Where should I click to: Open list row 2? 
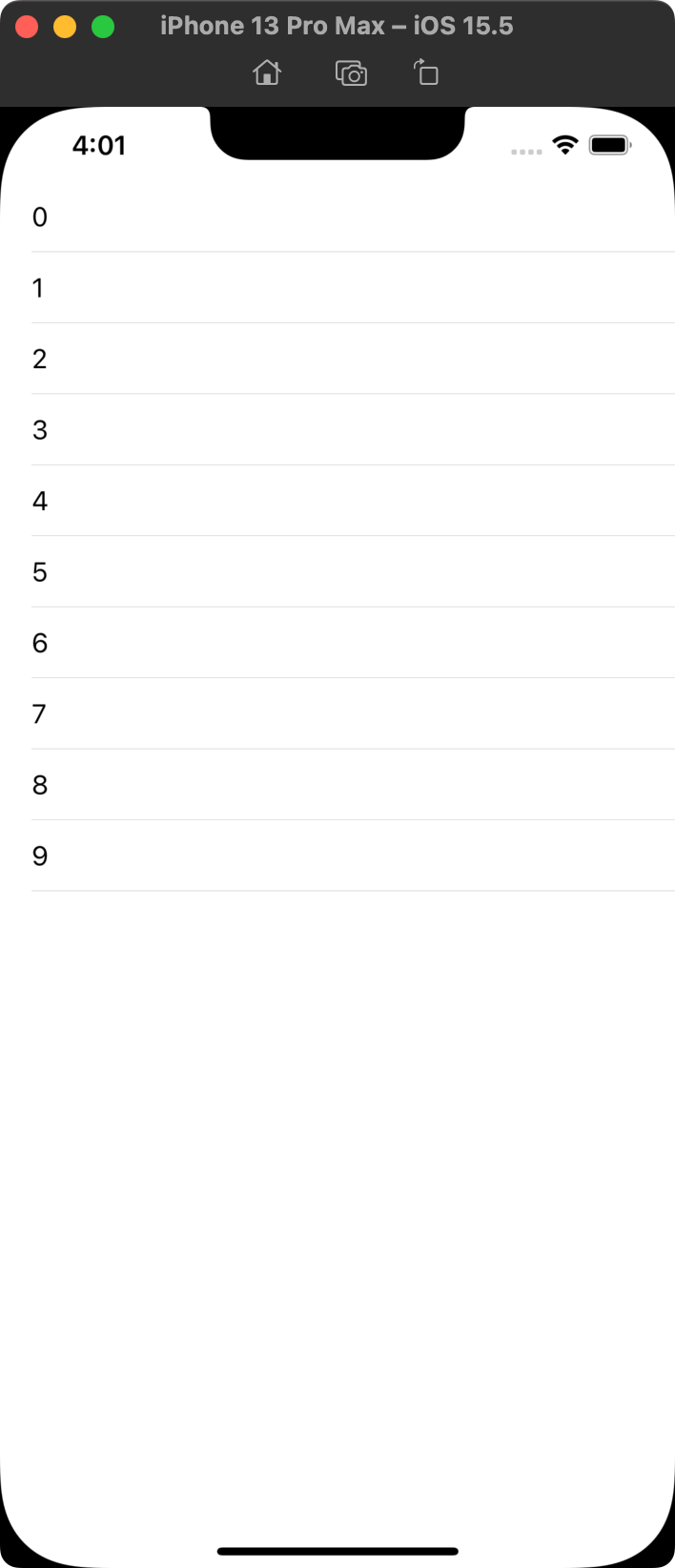pyautogui.click(x=337, y=359)
